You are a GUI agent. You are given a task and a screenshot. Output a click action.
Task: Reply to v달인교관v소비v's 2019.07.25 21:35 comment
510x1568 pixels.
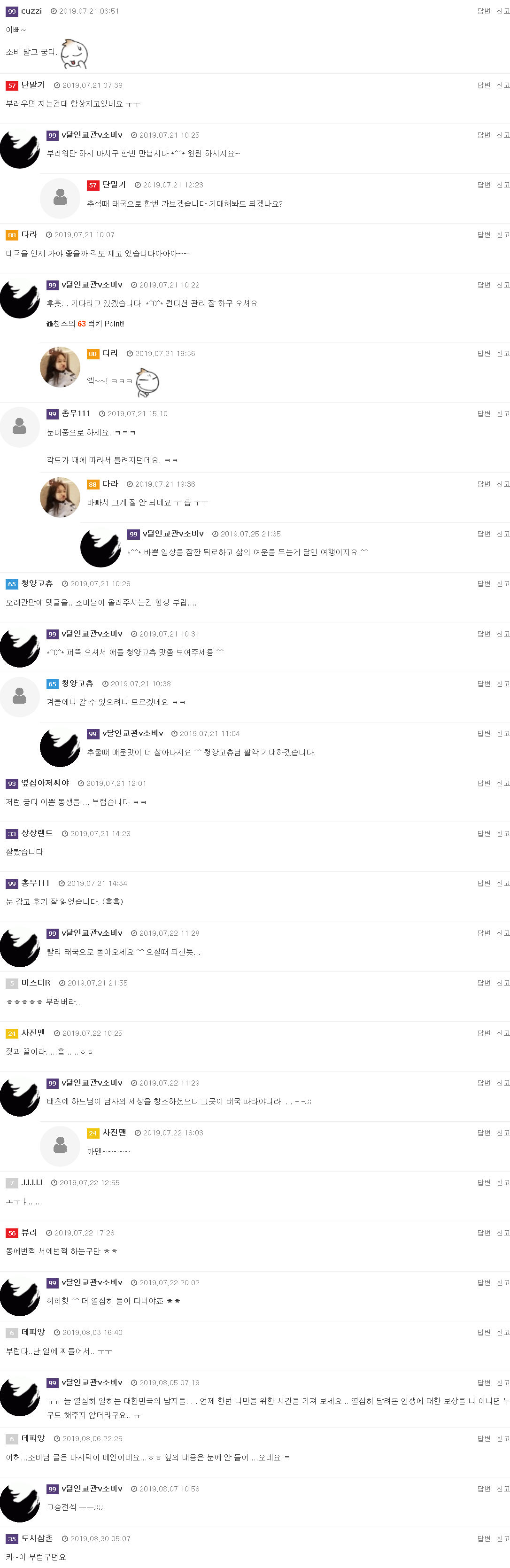tap(483, 534)
